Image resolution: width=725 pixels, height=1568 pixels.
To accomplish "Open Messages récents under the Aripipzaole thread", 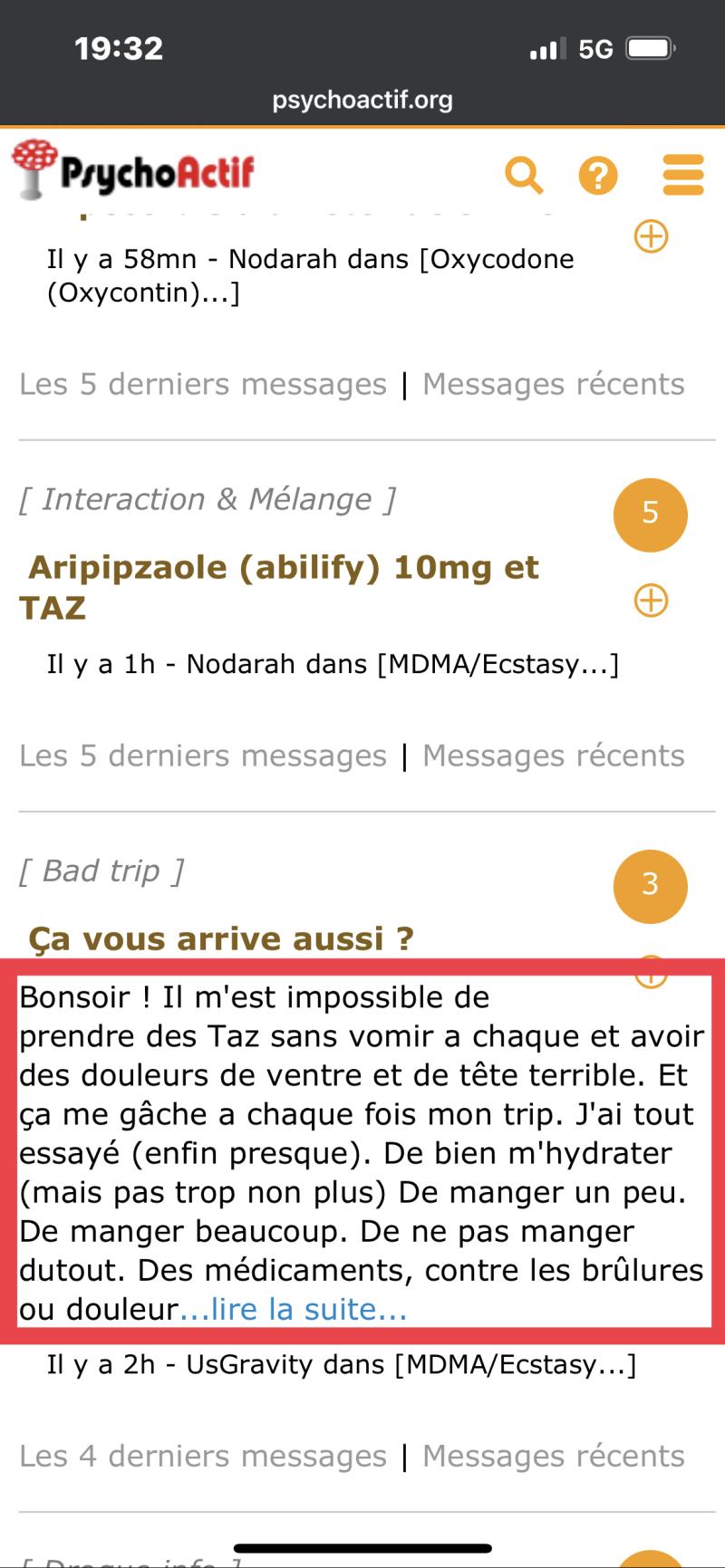I will point(553,755).
